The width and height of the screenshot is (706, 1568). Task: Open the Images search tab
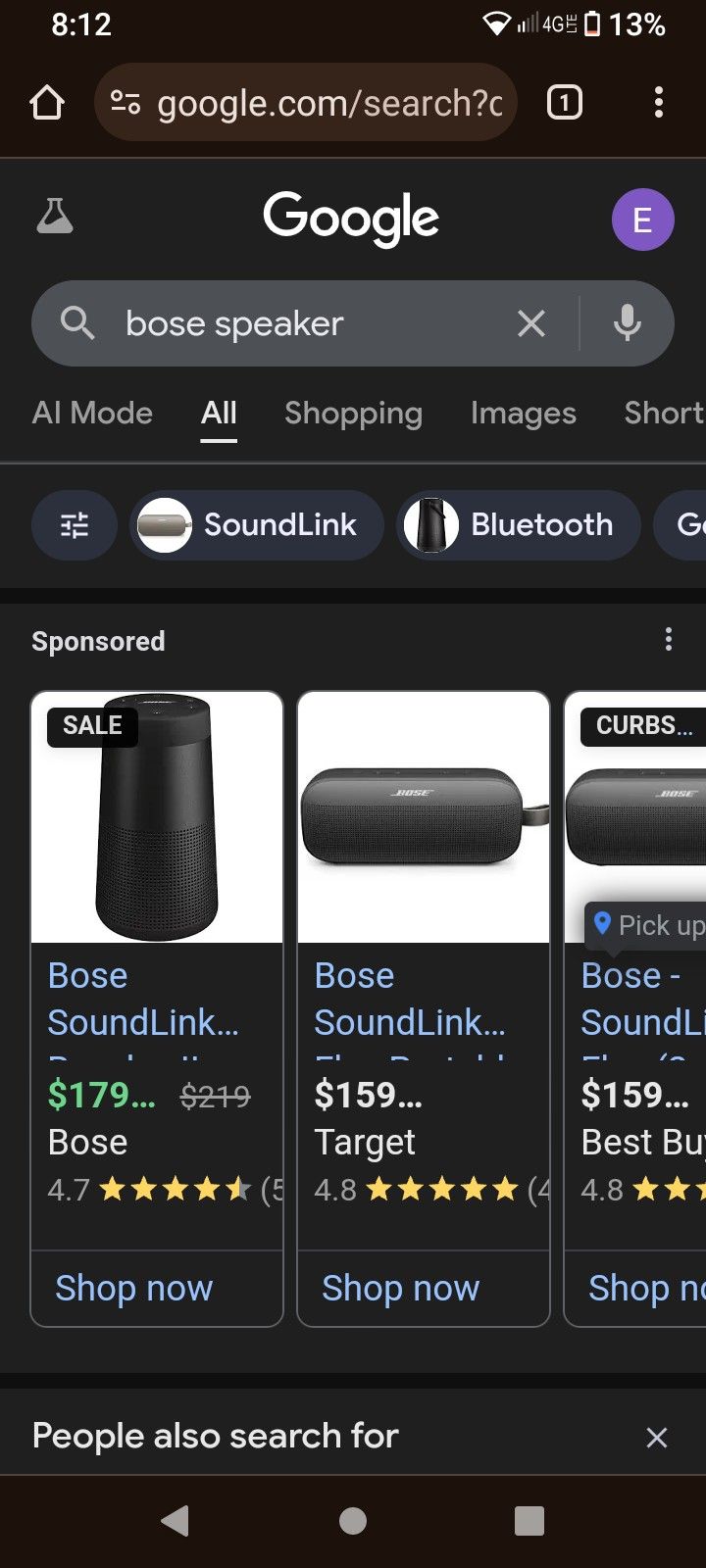point(524,414)
